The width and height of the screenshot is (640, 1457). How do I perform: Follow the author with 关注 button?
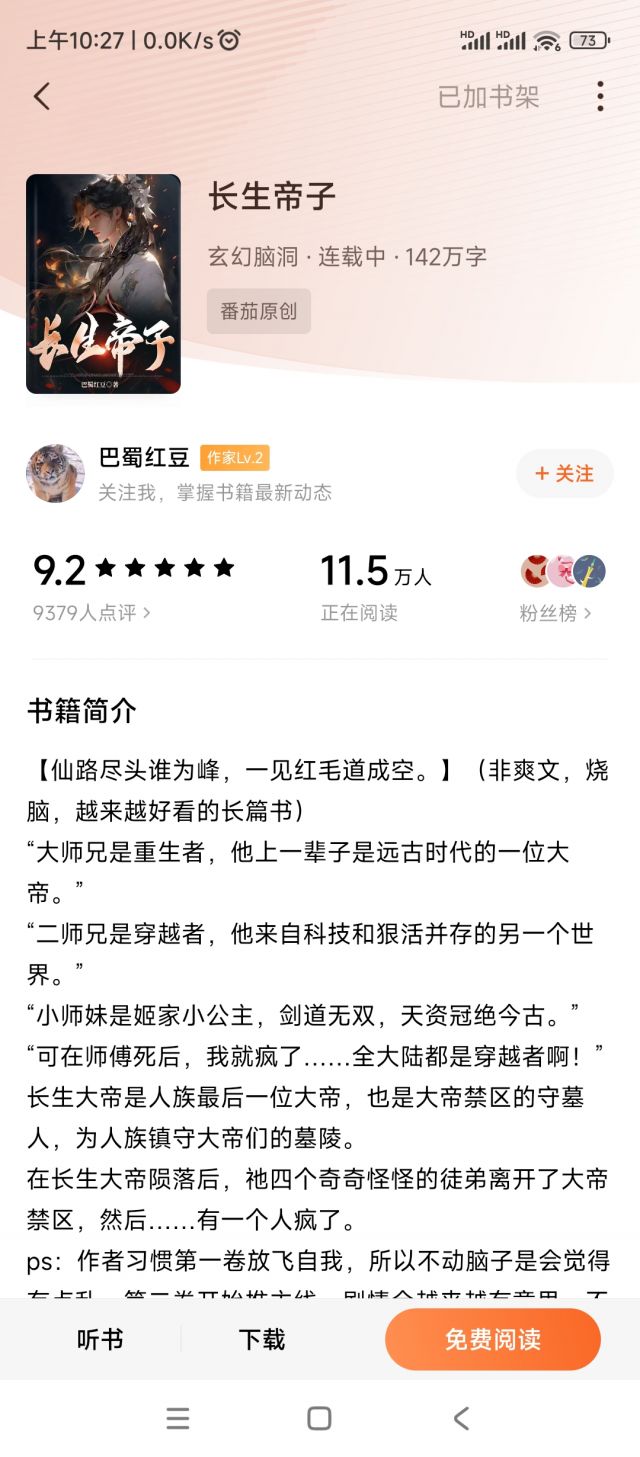(564, 473)
